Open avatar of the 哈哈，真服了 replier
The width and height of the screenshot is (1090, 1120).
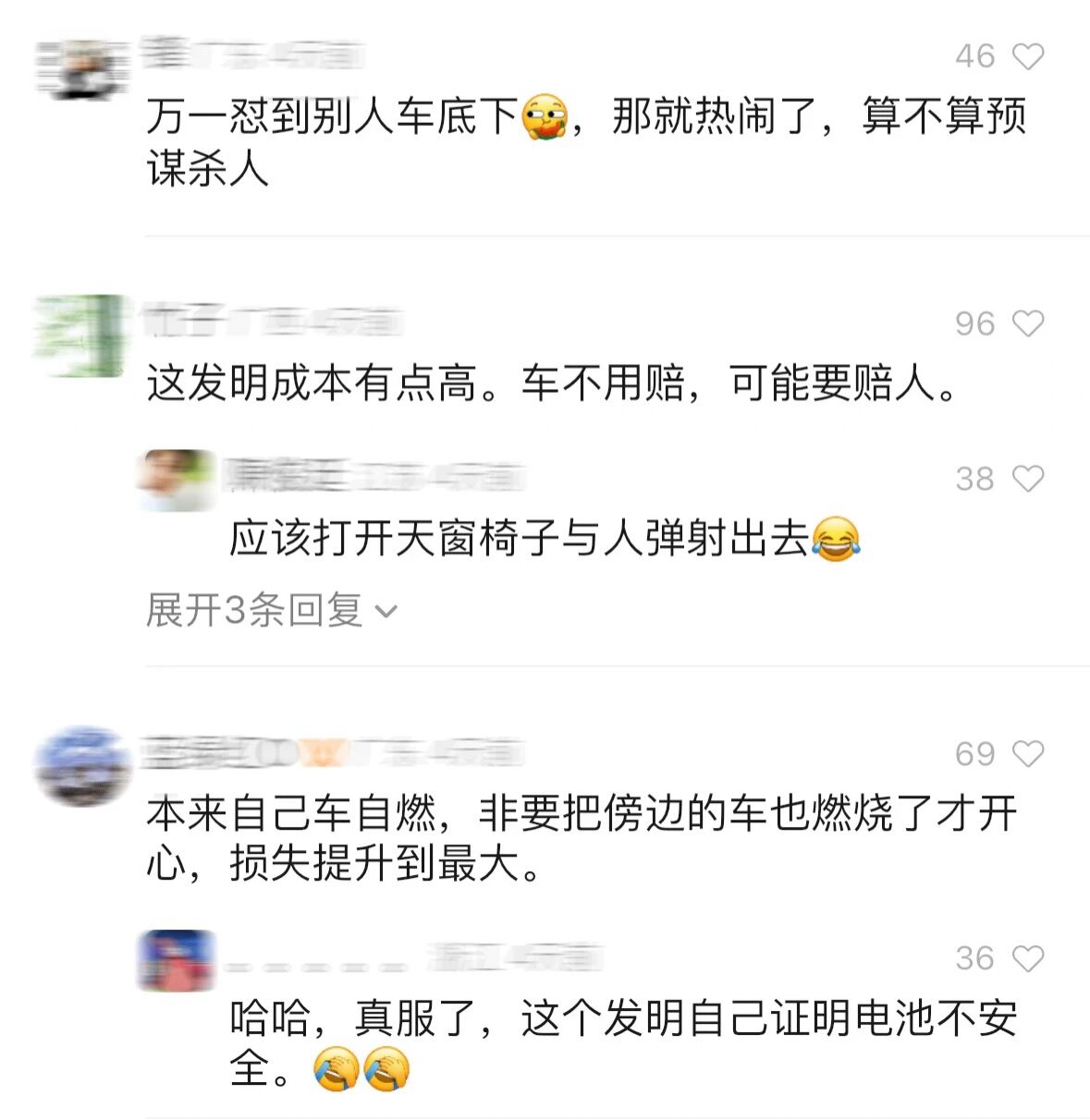(177, 961)
